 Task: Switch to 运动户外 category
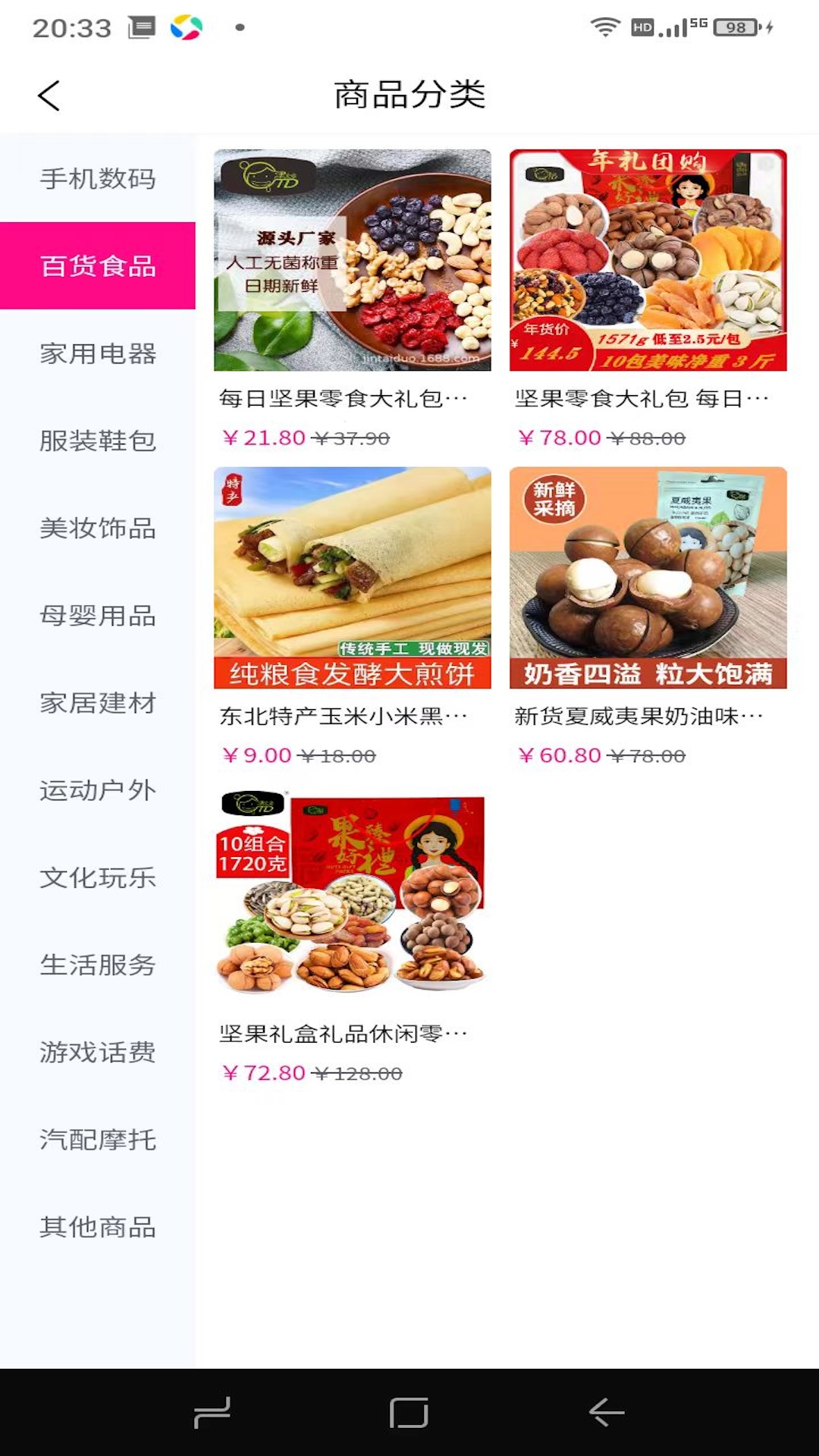click(98, 790)
